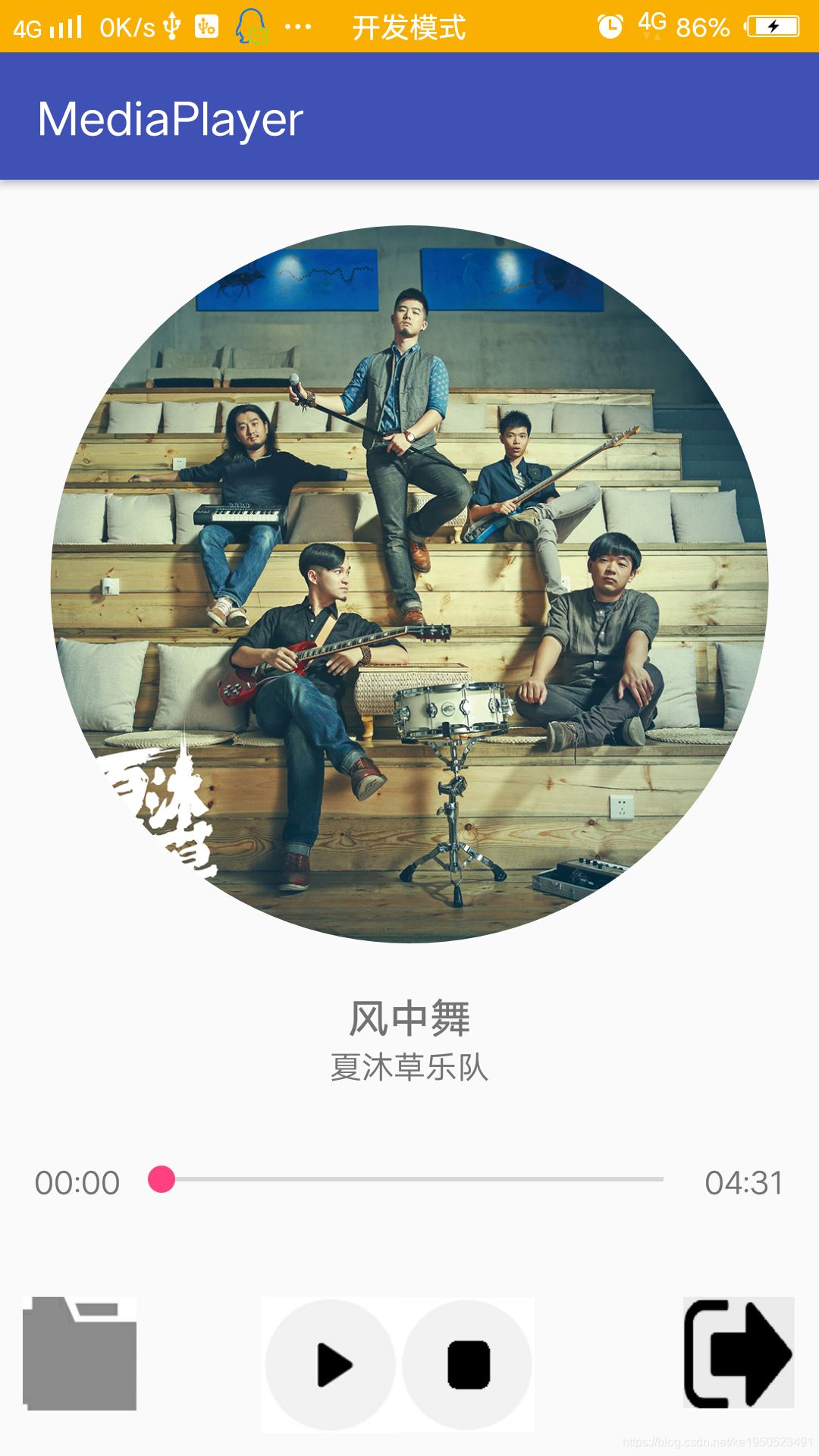Tap the exit arrow icon to quit

739,1353
